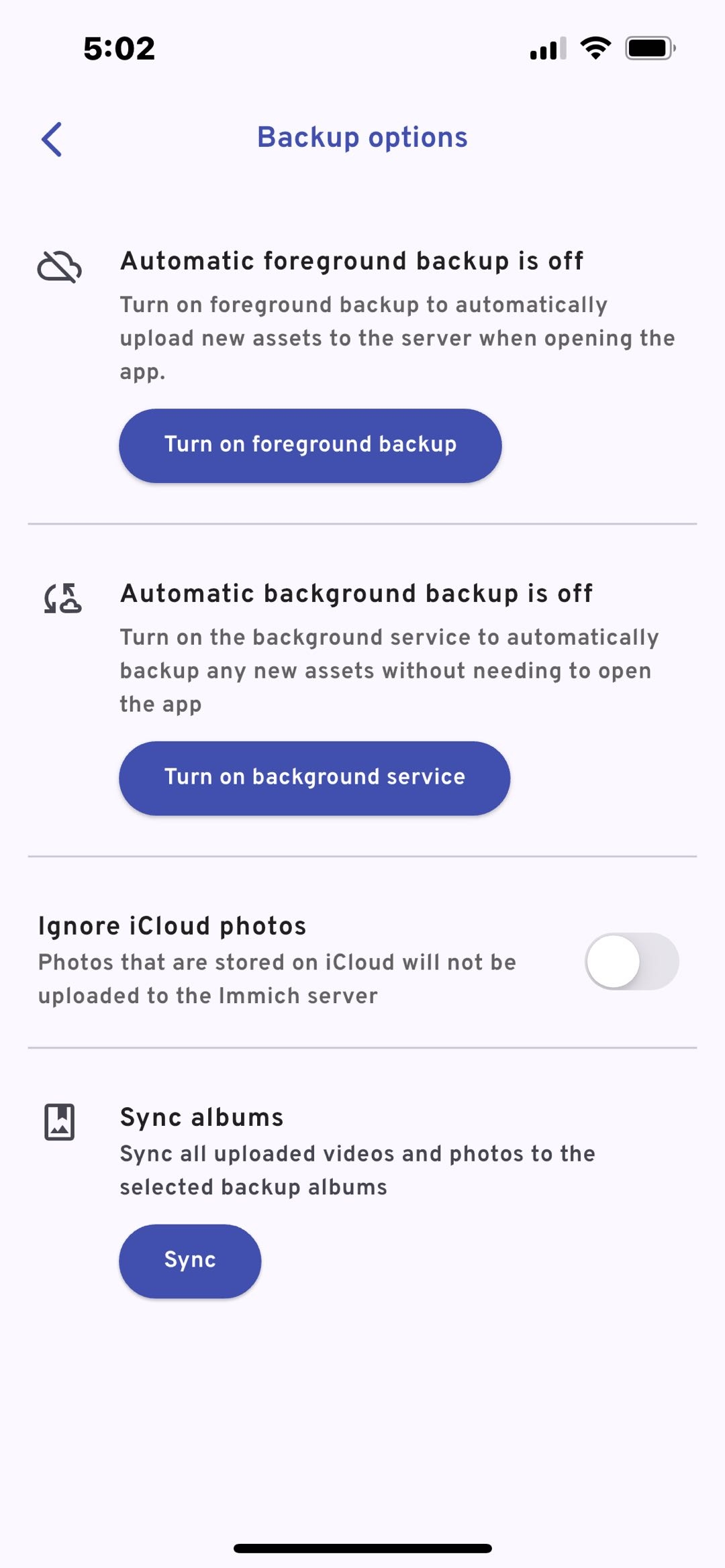The width and height of the screenshot is (725, 1568).
Task: Tap the back chevron arrow
Action: coord(51,139)
